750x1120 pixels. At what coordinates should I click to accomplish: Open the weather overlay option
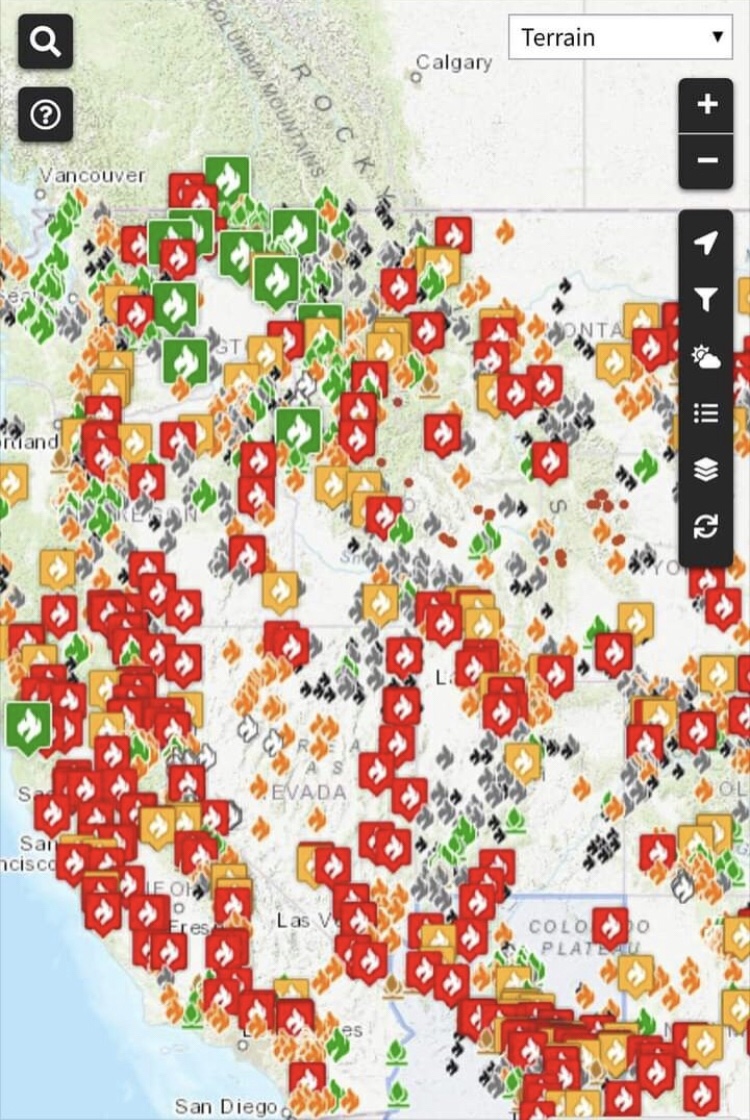(x=706, y=356)
